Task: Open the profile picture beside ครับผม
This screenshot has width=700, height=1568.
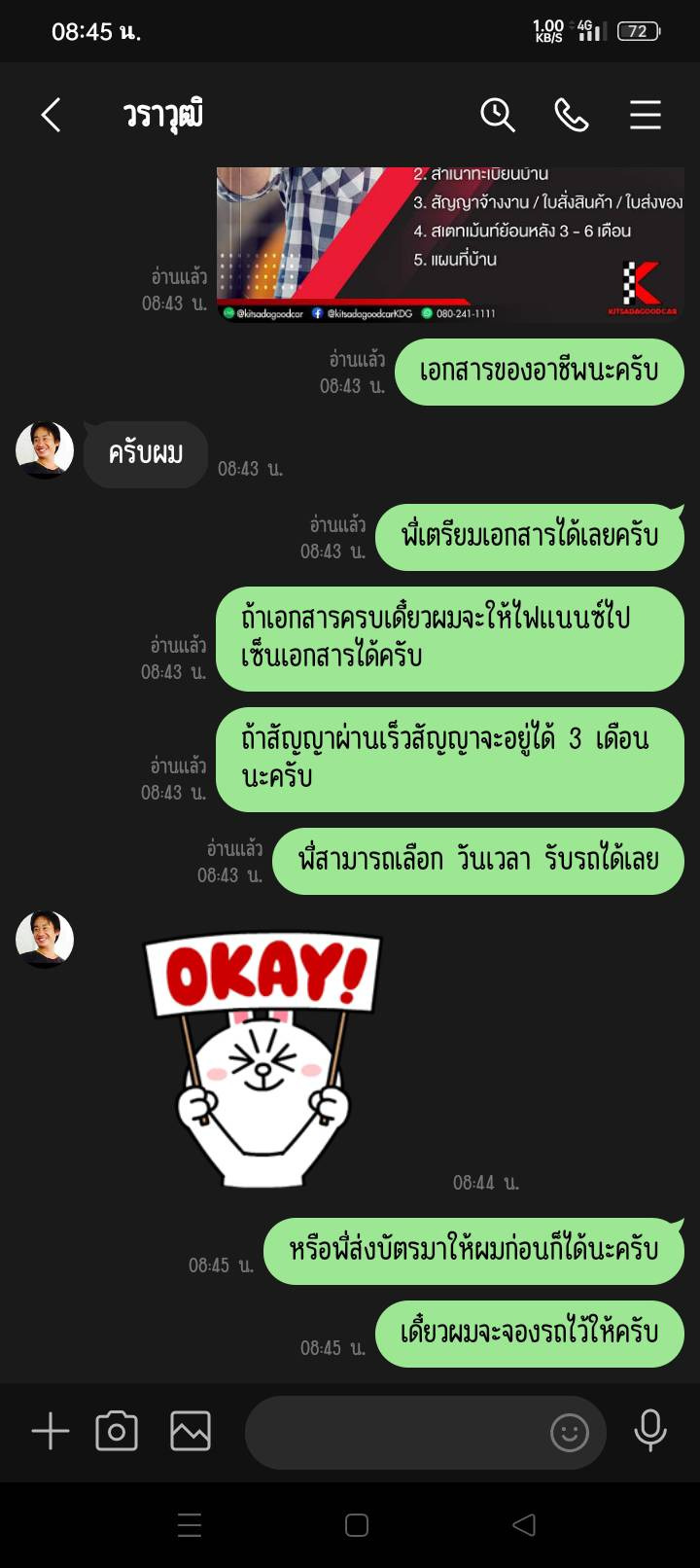Action: point(45,450)
